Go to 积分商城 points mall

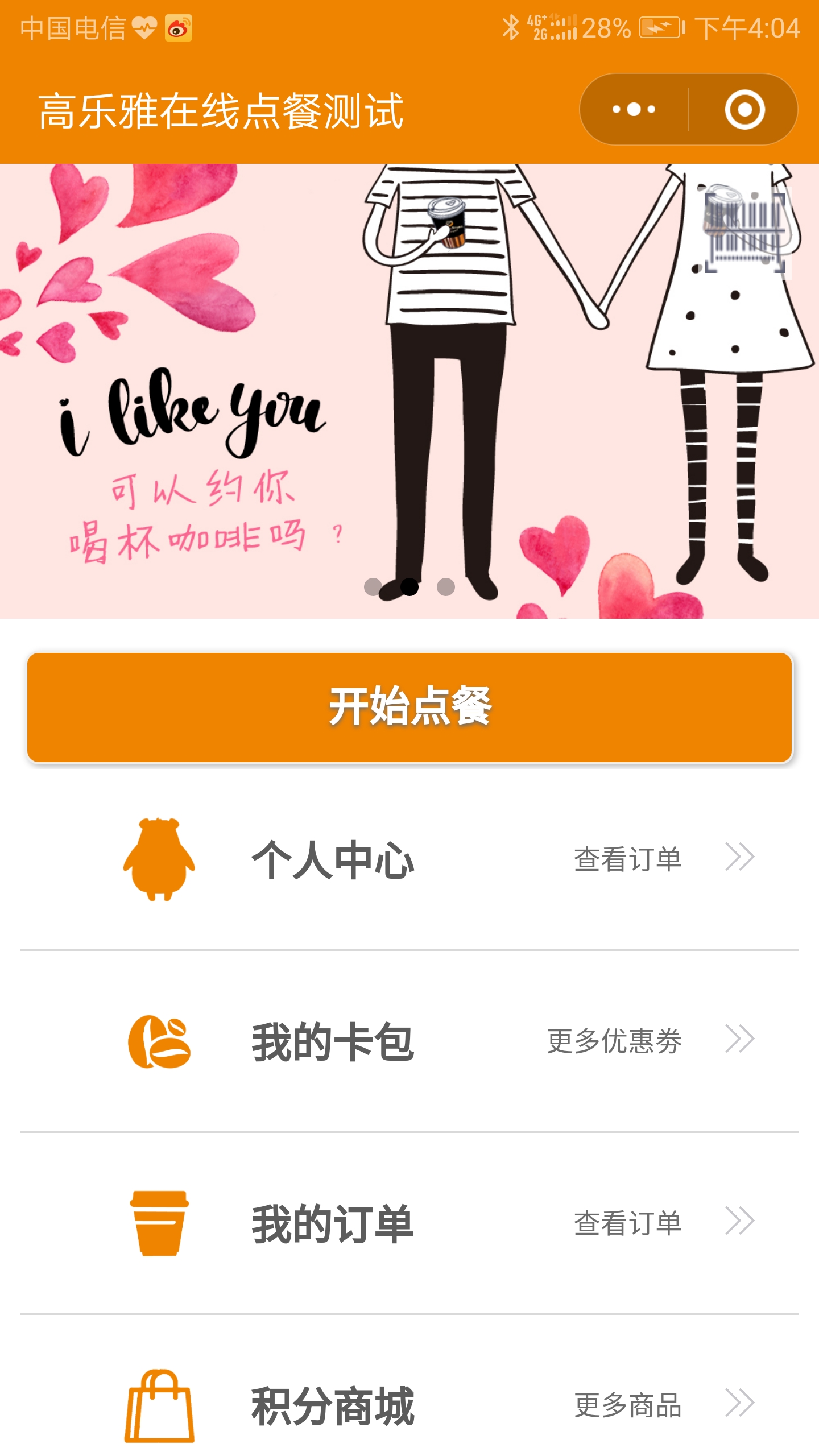[409, 1405]
